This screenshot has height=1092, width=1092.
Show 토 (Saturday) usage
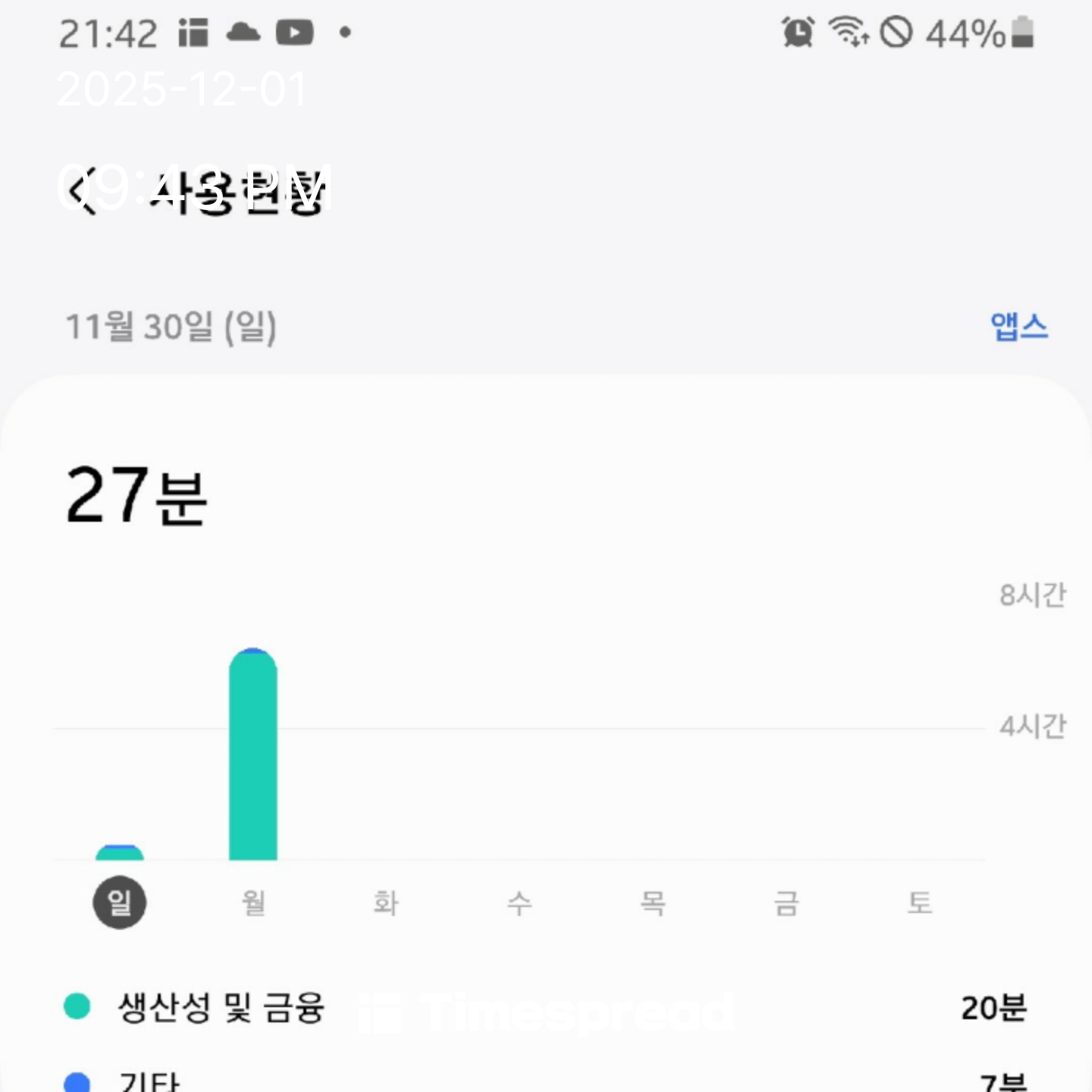coord(920,902)
